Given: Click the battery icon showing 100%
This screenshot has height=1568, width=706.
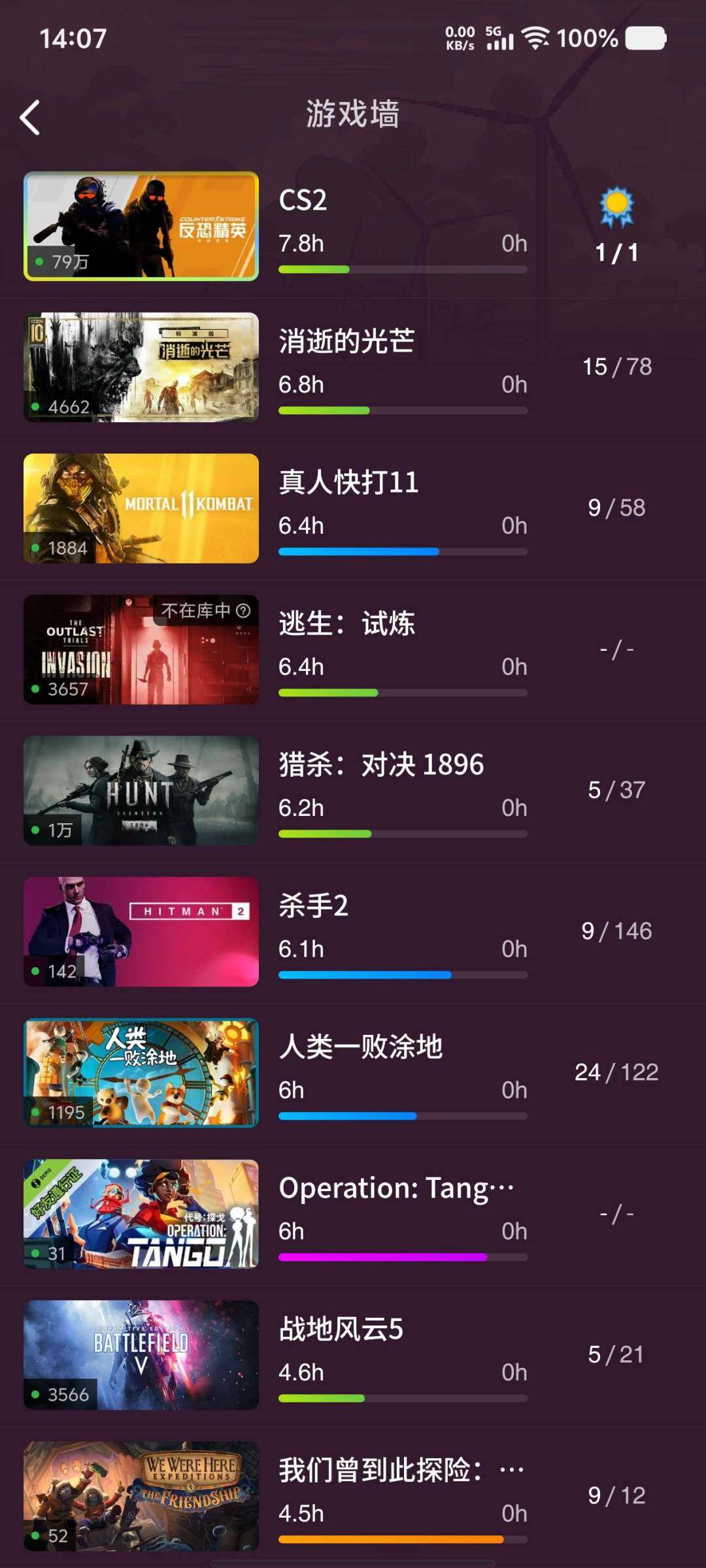Looking at the screenshot, I should (x=644, y=38).
